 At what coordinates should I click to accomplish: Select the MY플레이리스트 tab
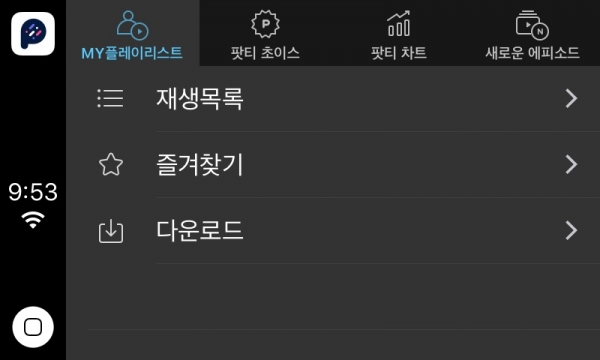132,33
